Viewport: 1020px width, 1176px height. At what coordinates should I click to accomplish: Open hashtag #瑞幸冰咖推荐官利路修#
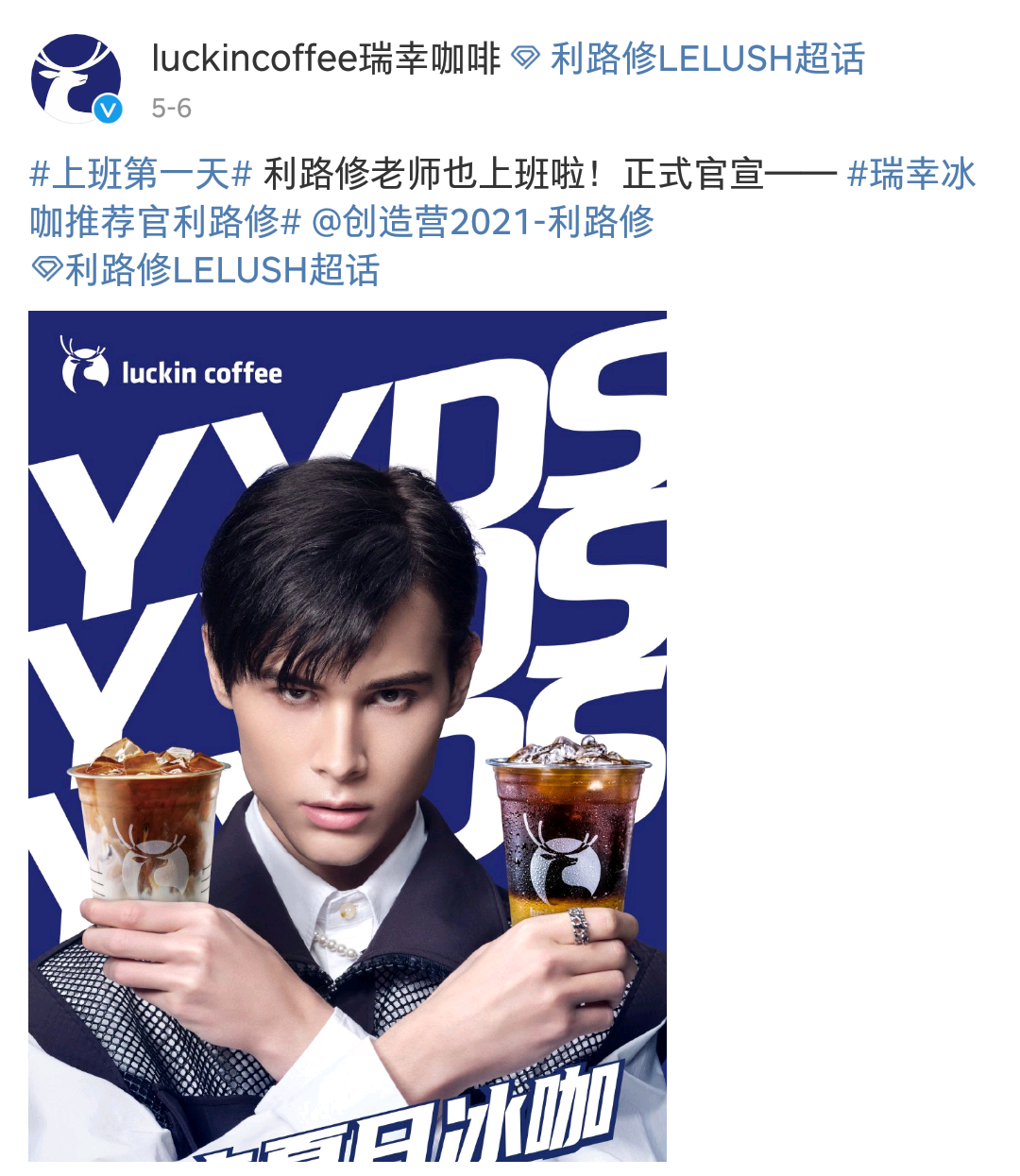coord(165,223)
